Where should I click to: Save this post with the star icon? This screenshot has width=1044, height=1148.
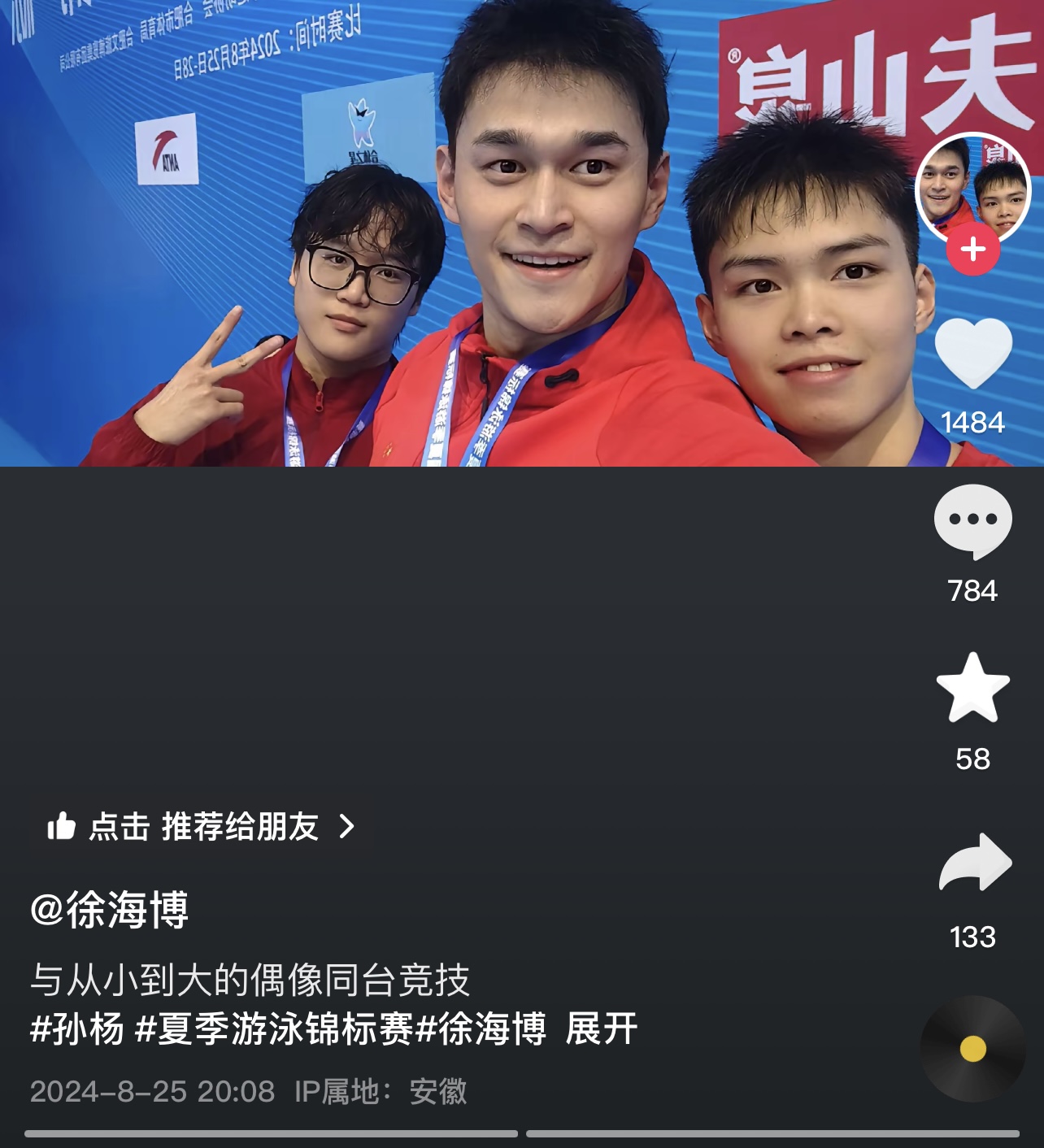972,689
